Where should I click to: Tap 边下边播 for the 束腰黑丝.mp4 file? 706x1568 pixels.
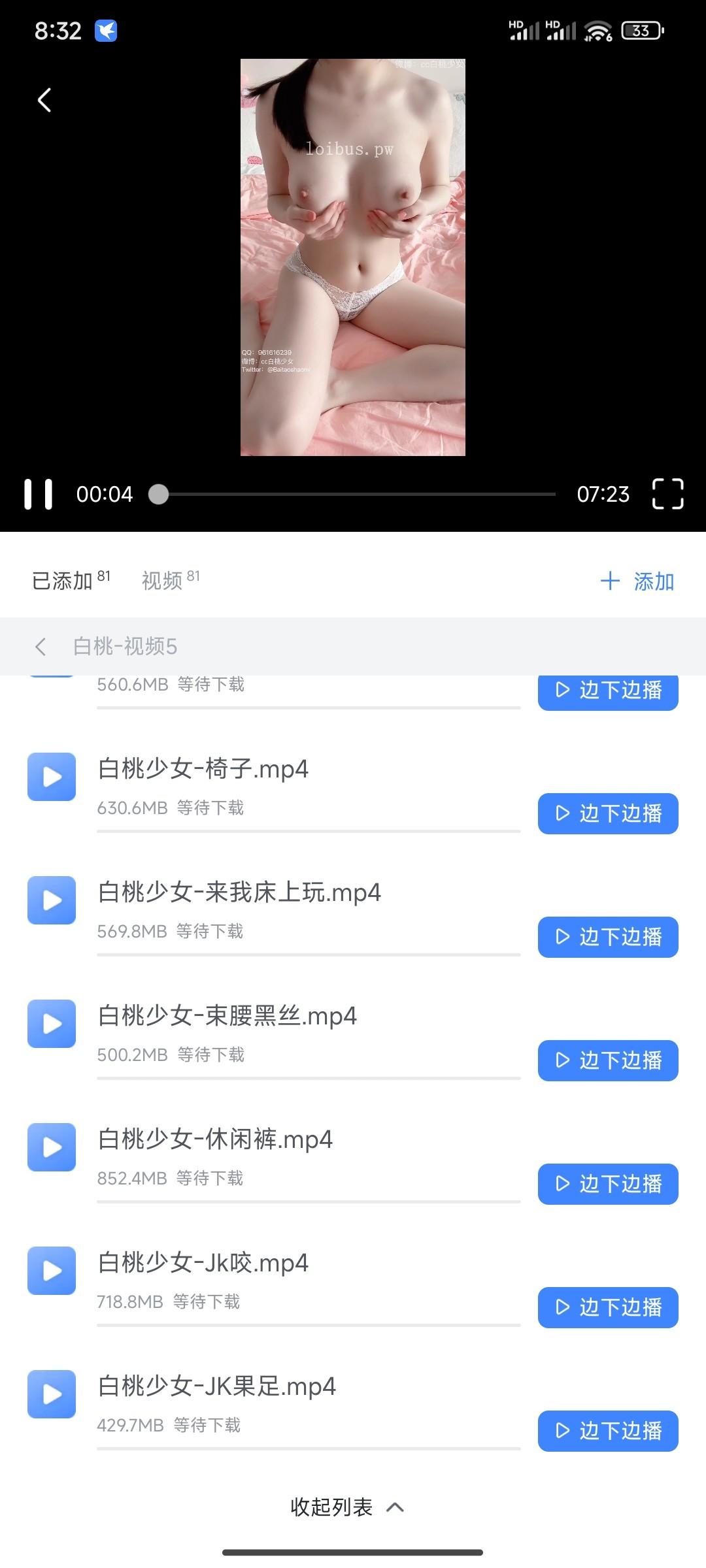[x=608, y=1060]
